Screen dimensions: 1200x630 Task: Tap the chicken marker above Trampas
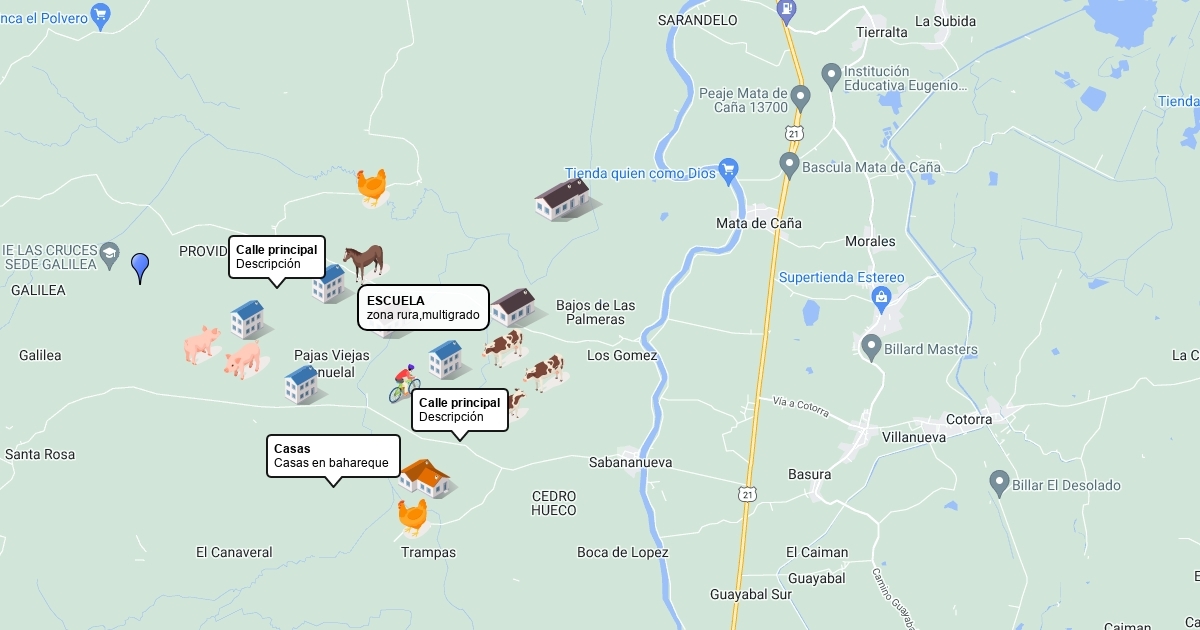(412, 517)
